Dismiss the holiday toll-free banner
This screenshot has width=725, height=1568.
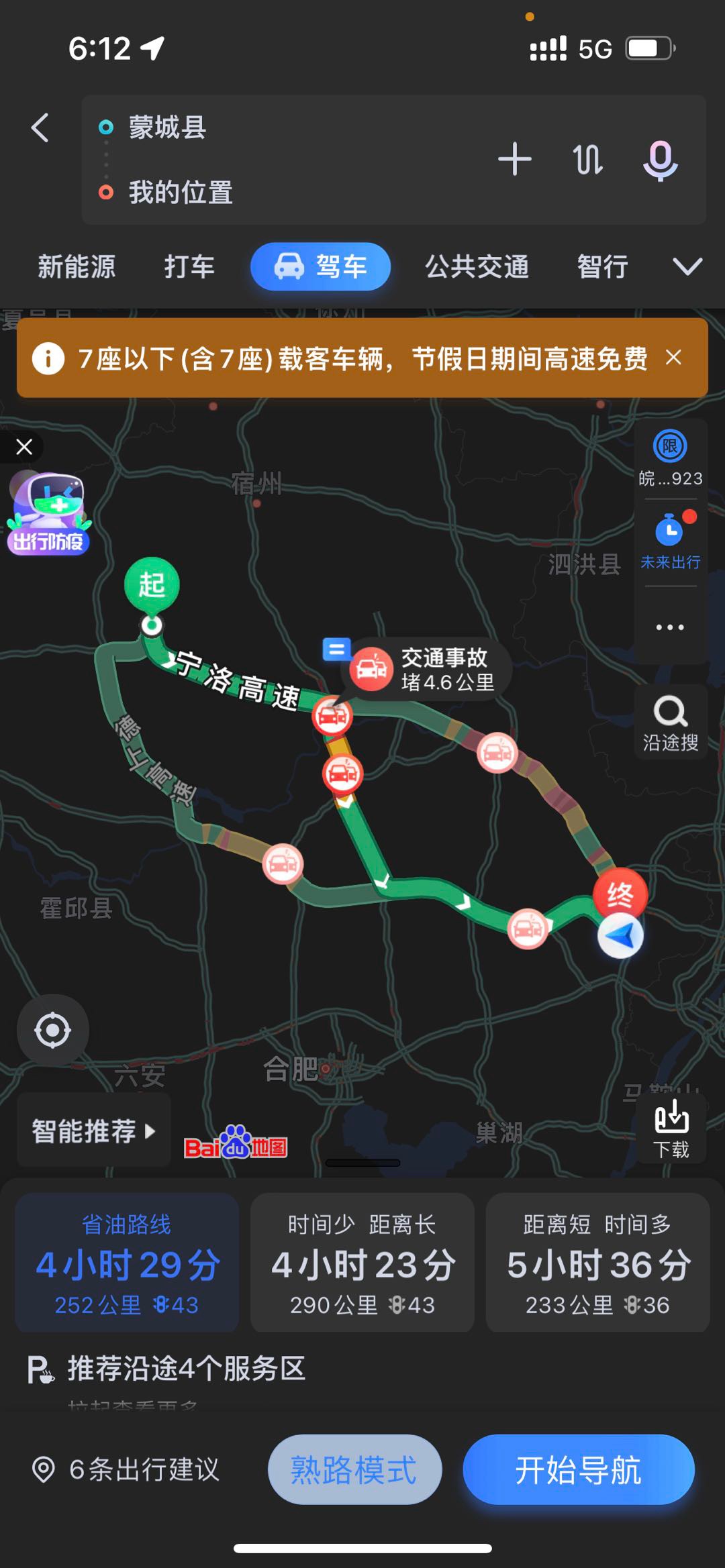pyautogui.click(x=673, y=358)
